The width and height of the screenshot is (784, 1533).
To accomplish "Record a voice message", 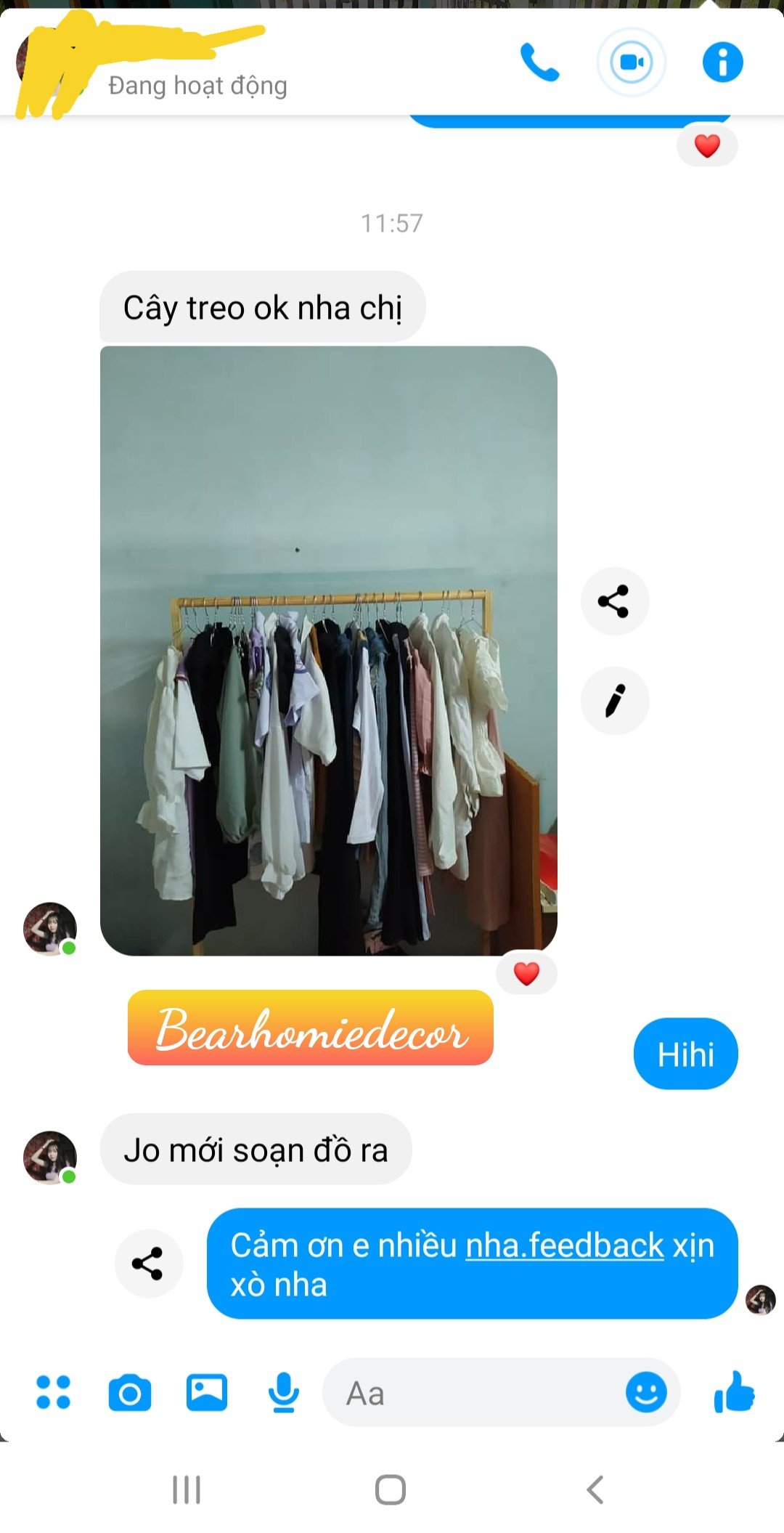I will (x=283, y=1392).
